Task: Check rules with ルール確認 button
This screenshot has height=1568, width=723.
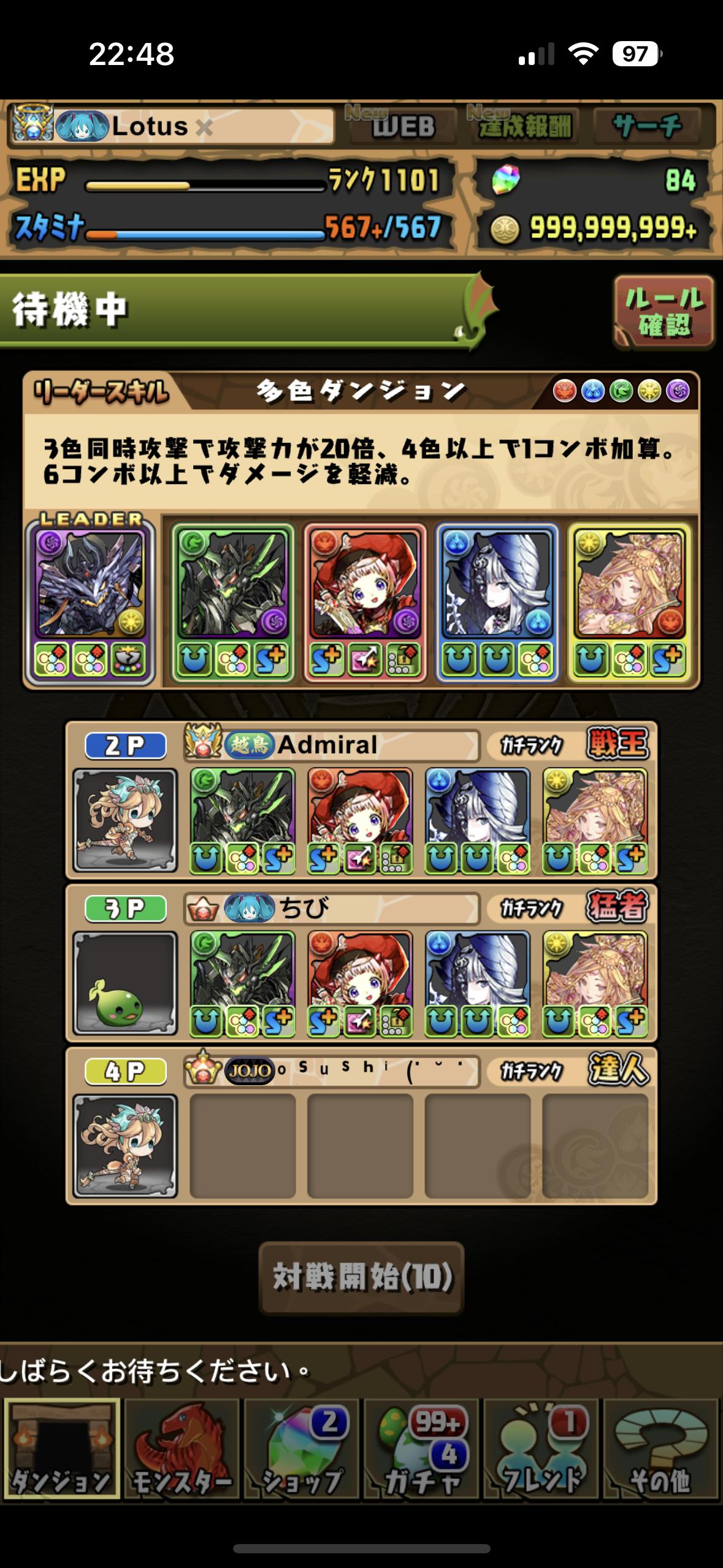Action: coord(664,312)
